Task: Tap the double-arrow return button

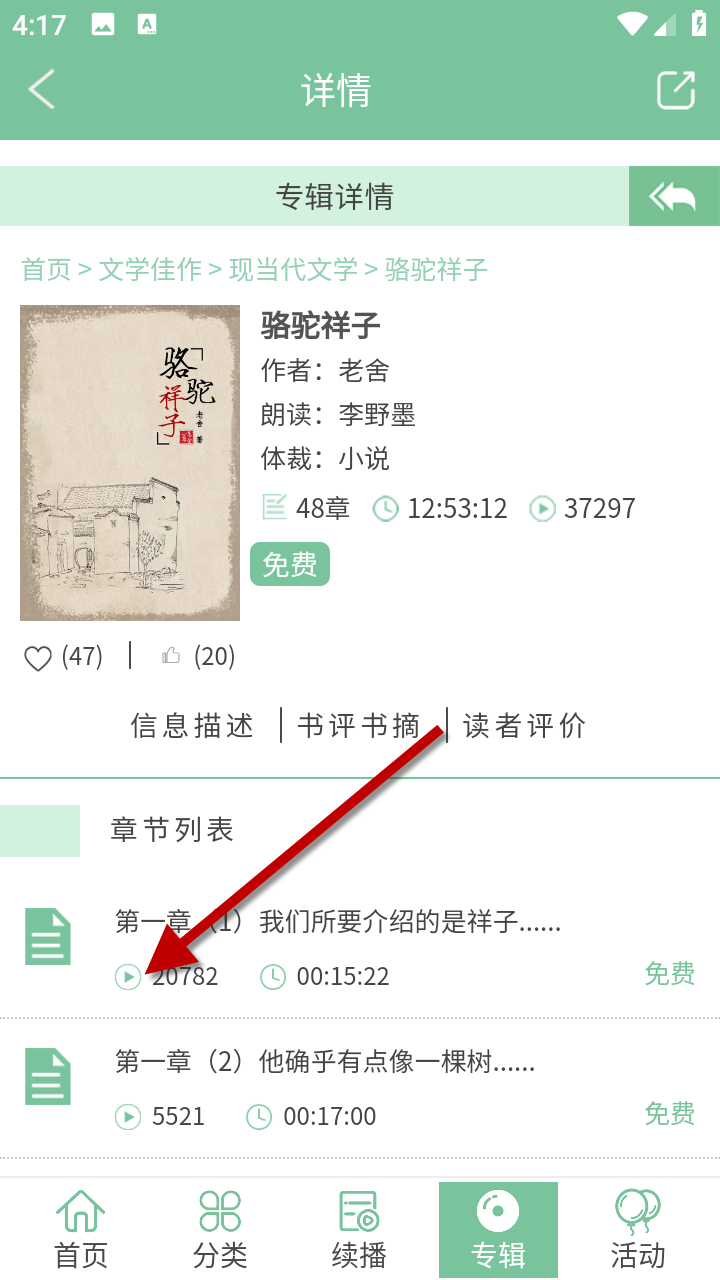Action: click(x=673, y=197)
